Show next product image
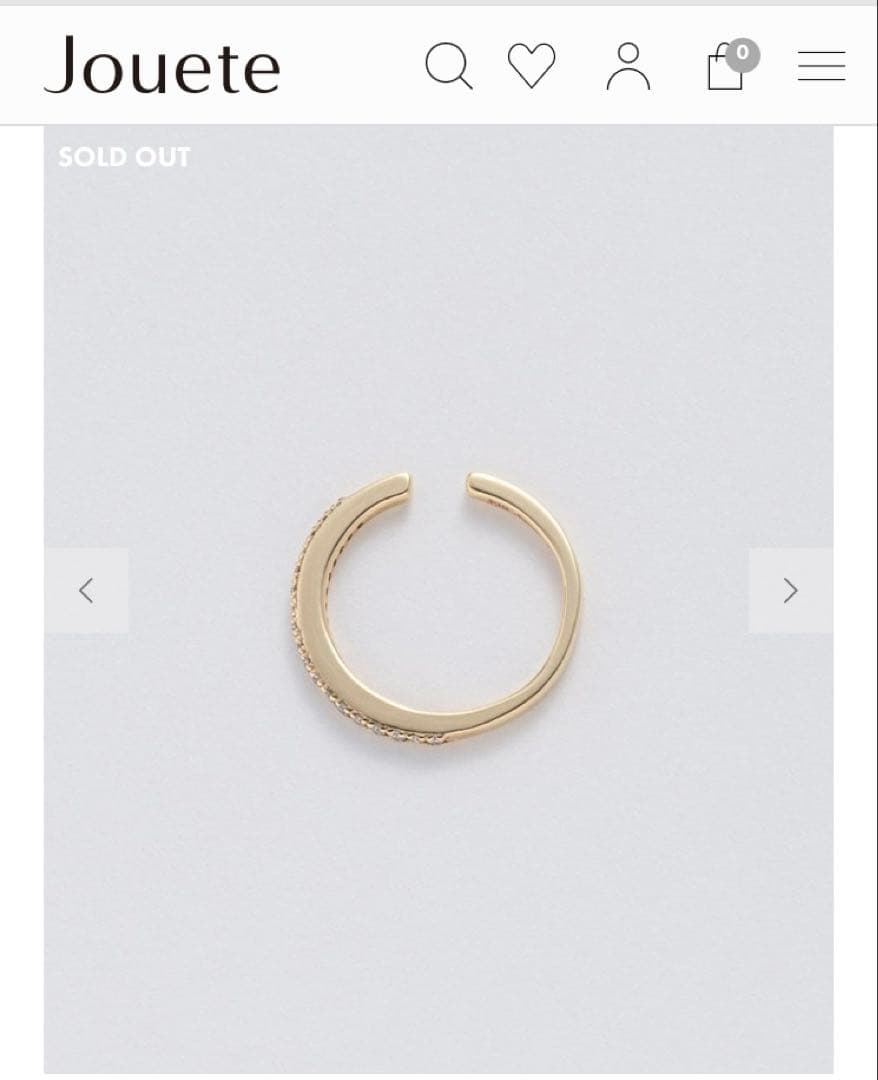 coord(790,590)
